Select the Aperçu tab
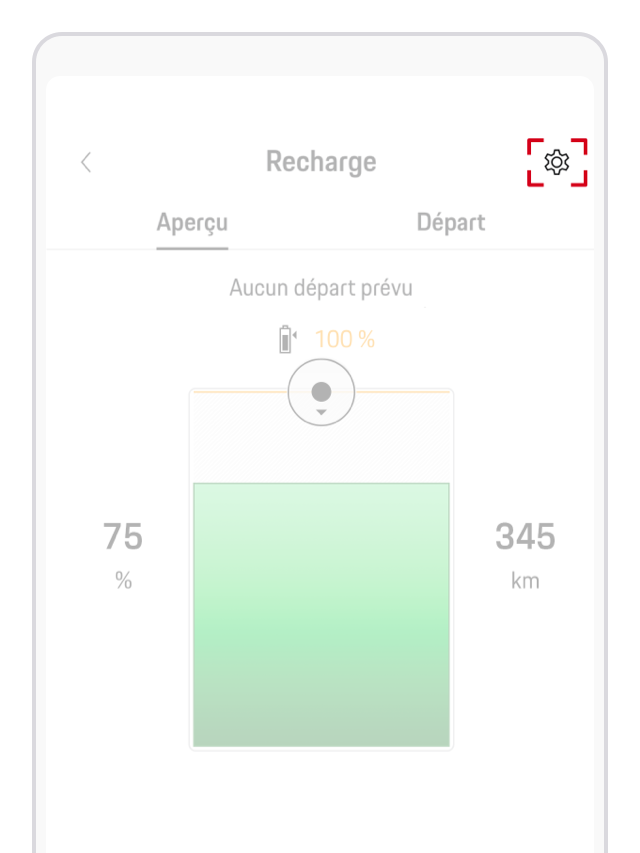Viewport: 640px width, 853px height. 192,222
